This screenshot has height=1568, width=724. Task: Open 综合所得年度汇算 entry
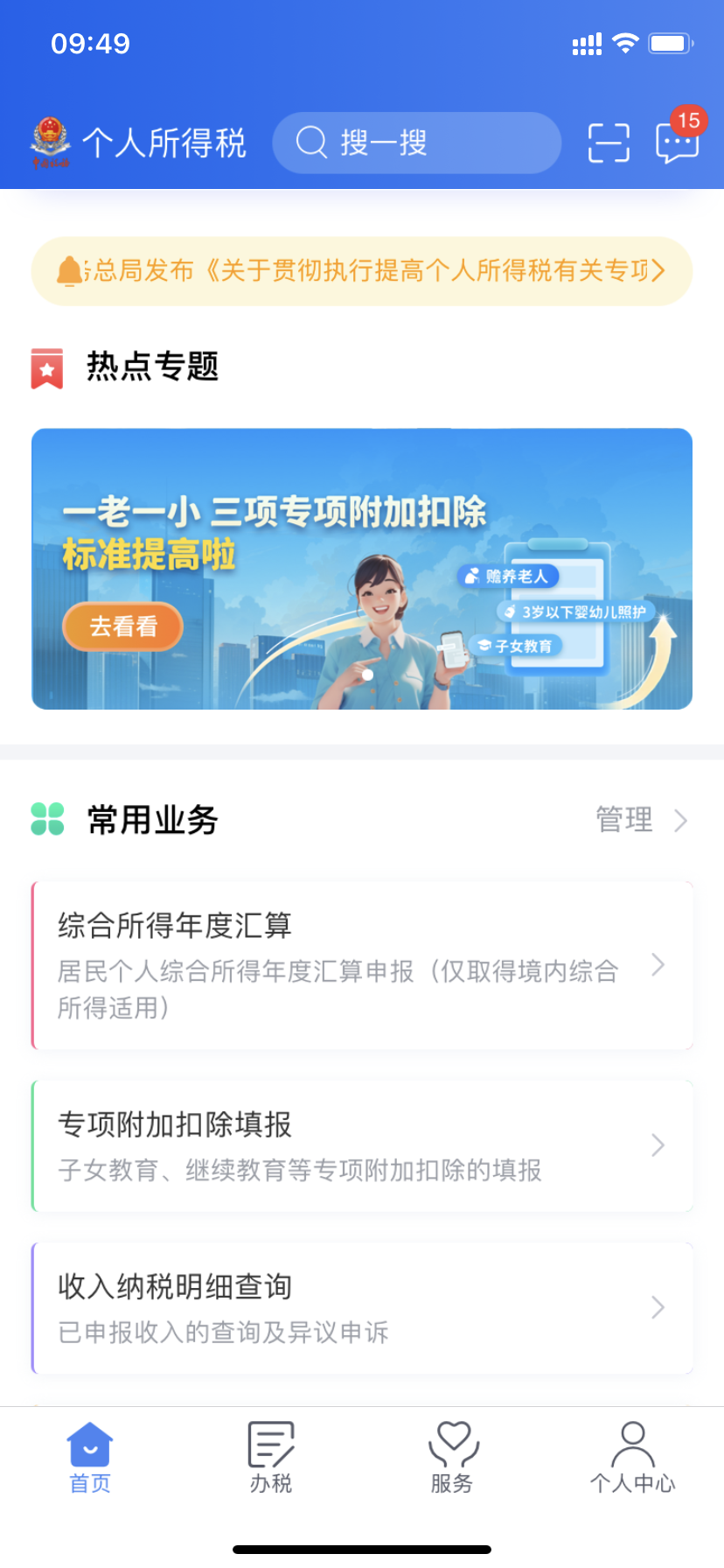362,965
